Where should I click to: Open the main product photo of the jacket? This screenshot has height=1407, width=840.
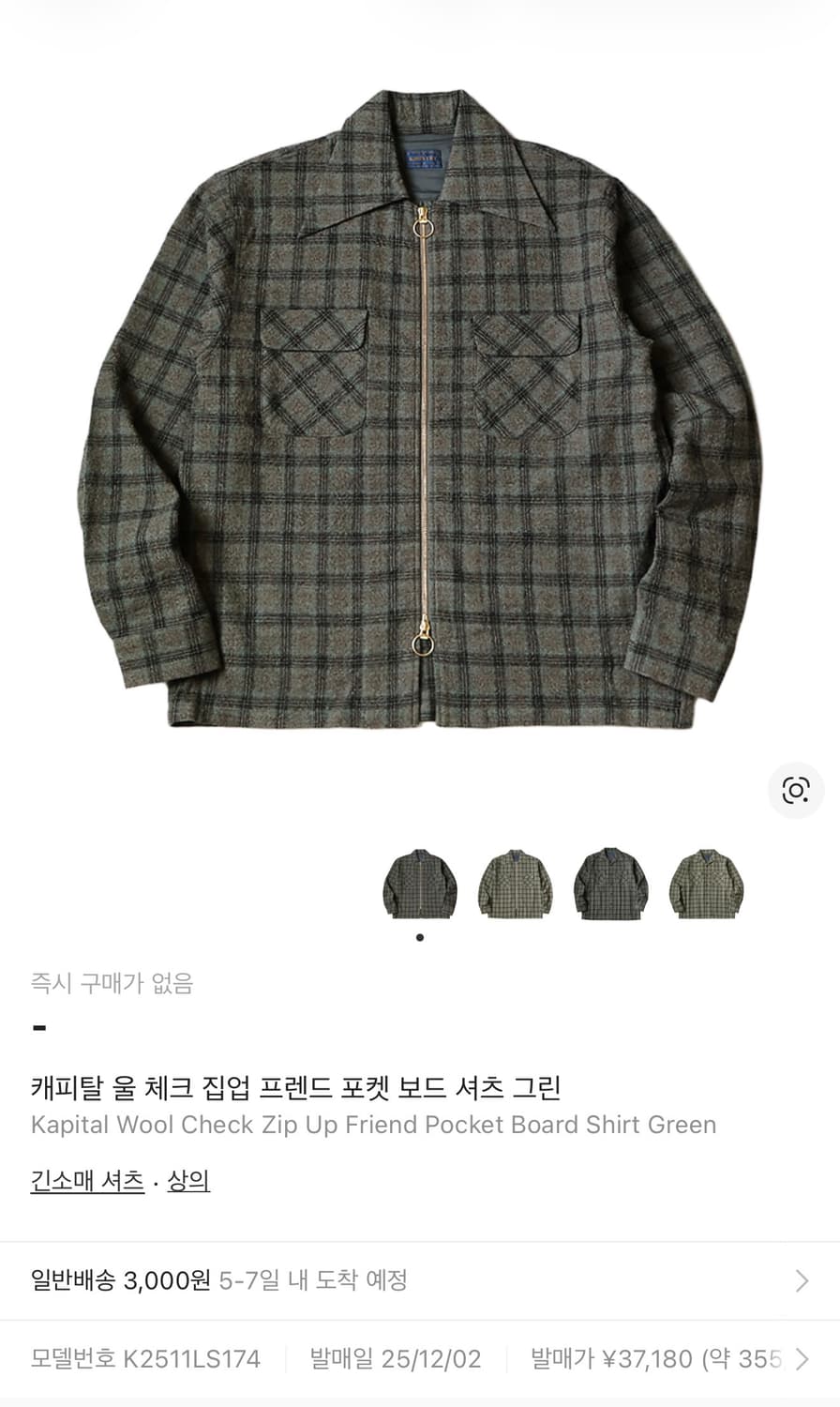pyautogui.click(x=420, y=413)
